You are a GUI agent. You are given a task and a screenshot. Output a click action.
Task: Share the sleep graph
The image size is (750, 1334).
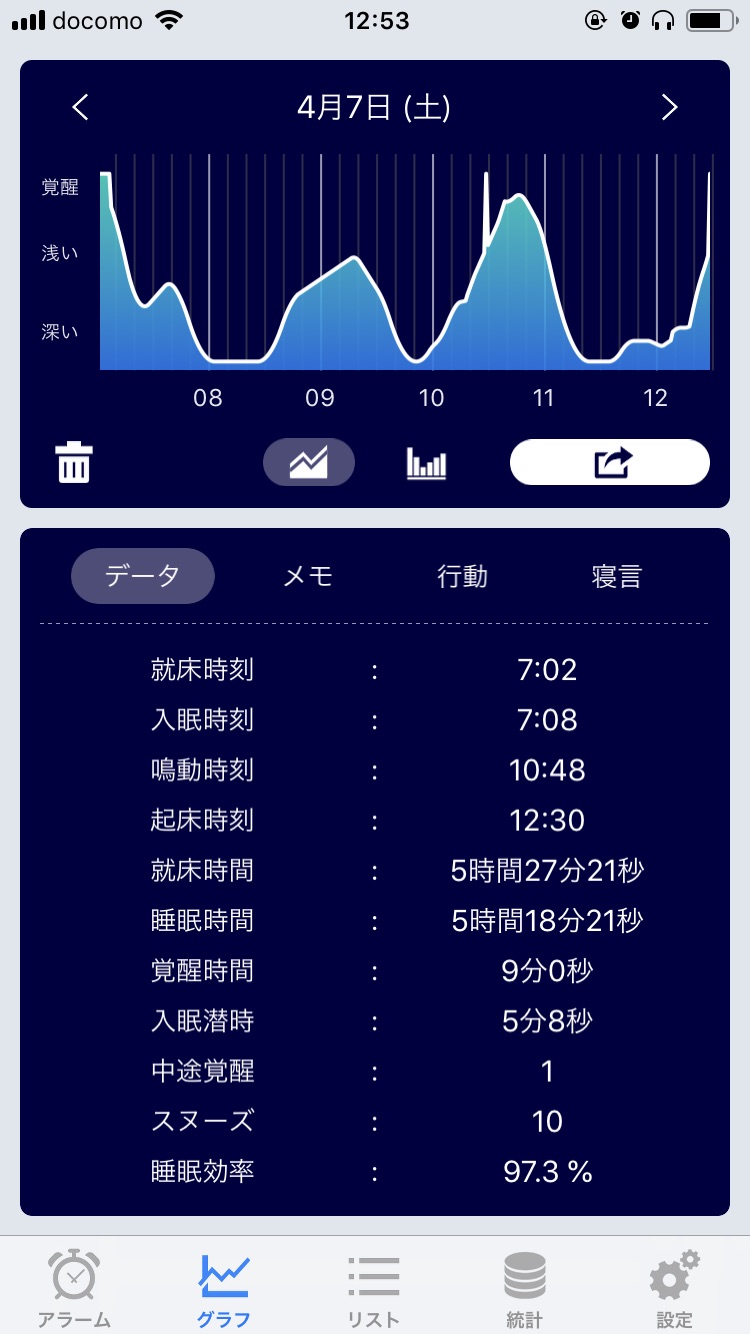(610, 462)
